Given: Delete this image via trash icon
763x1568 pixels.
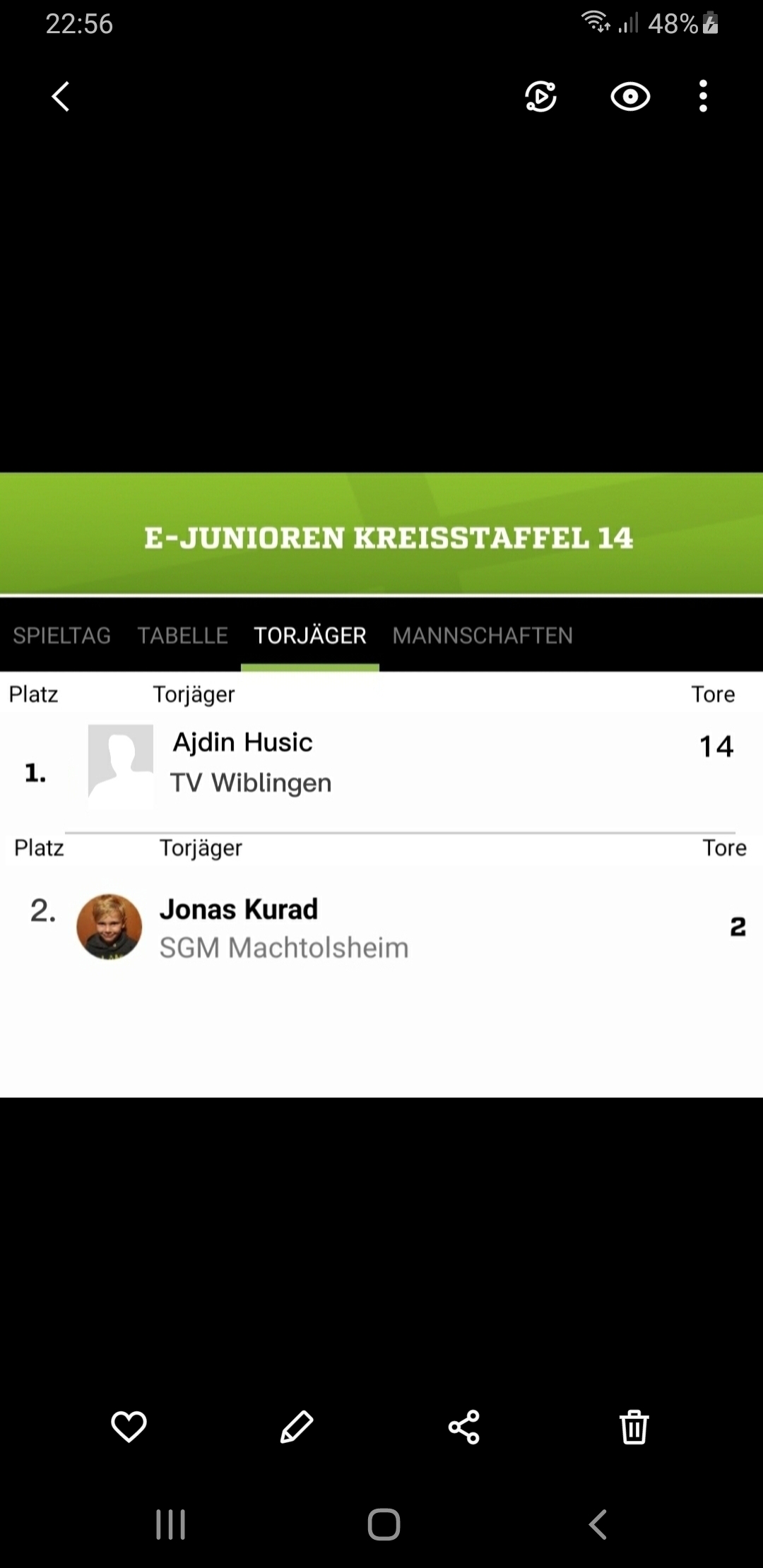Looking at the screenshot, I should click(634, 1427).
